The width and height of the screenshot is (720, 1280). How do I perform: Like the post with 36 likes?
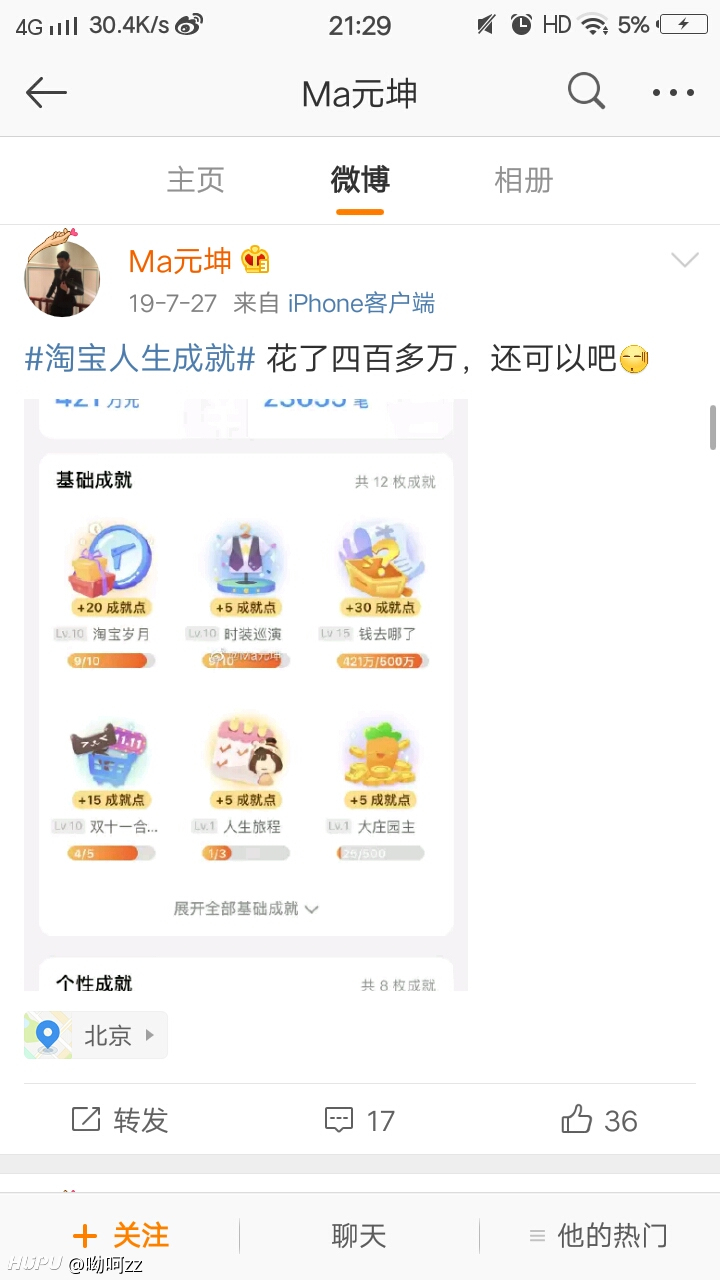[599, 1120]
